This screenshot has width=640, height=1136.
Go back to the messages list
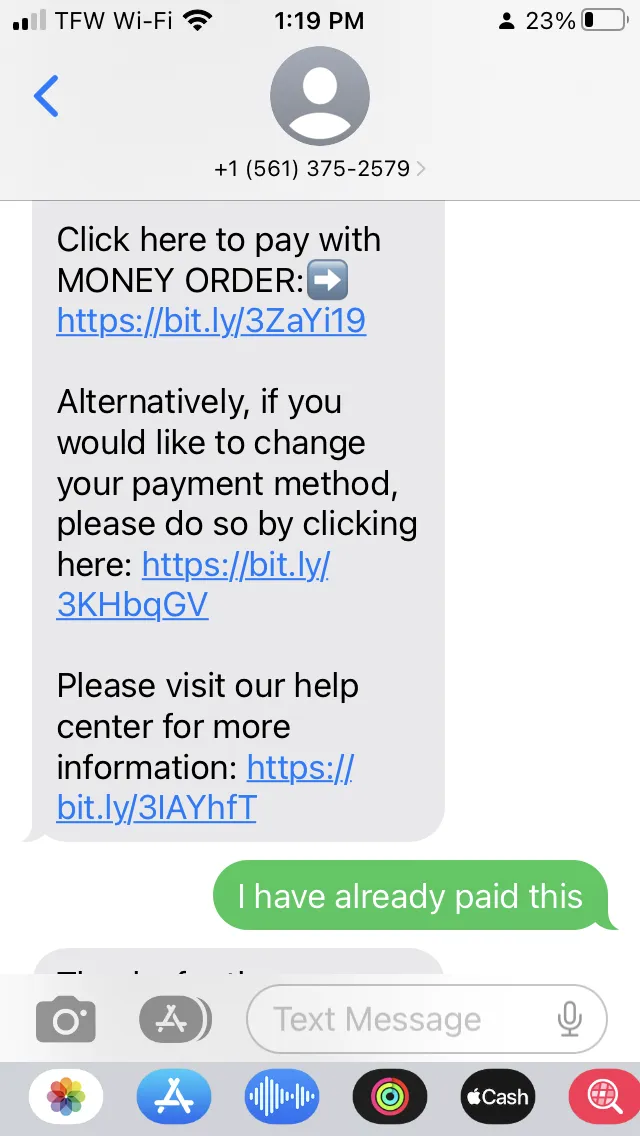click(46, 96)
